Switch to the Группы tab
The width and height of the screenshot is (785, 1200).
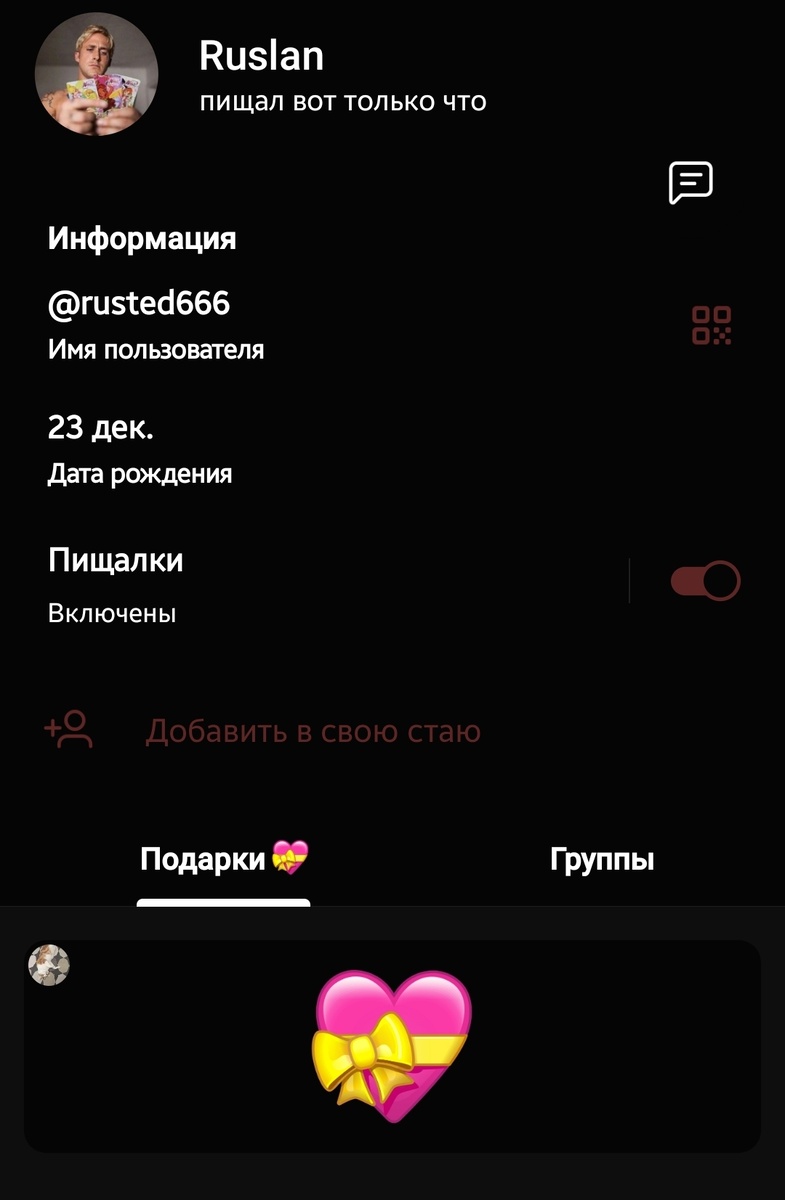click(602, 857)
